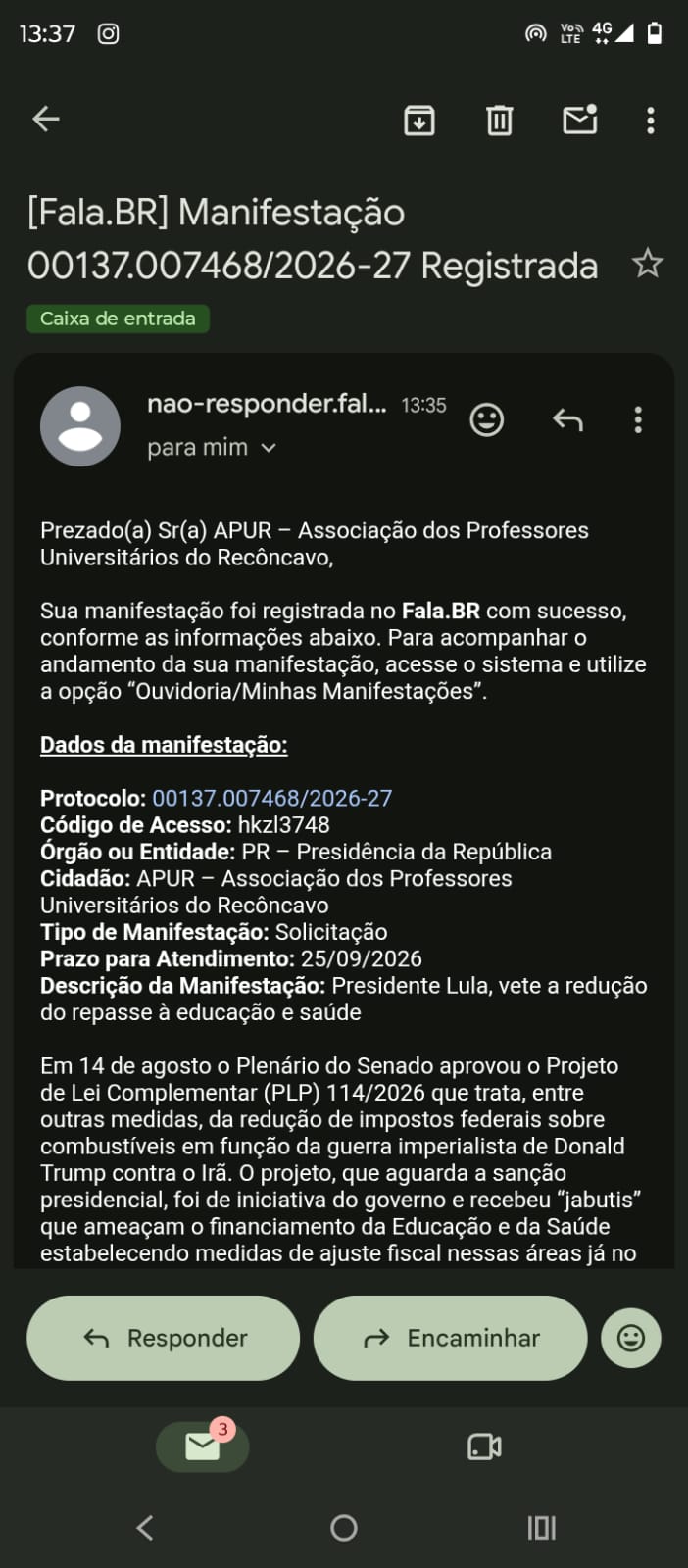Open the message's three-dot options menu
Viewport: 688px width, 1568px height.
pos(638,419)
